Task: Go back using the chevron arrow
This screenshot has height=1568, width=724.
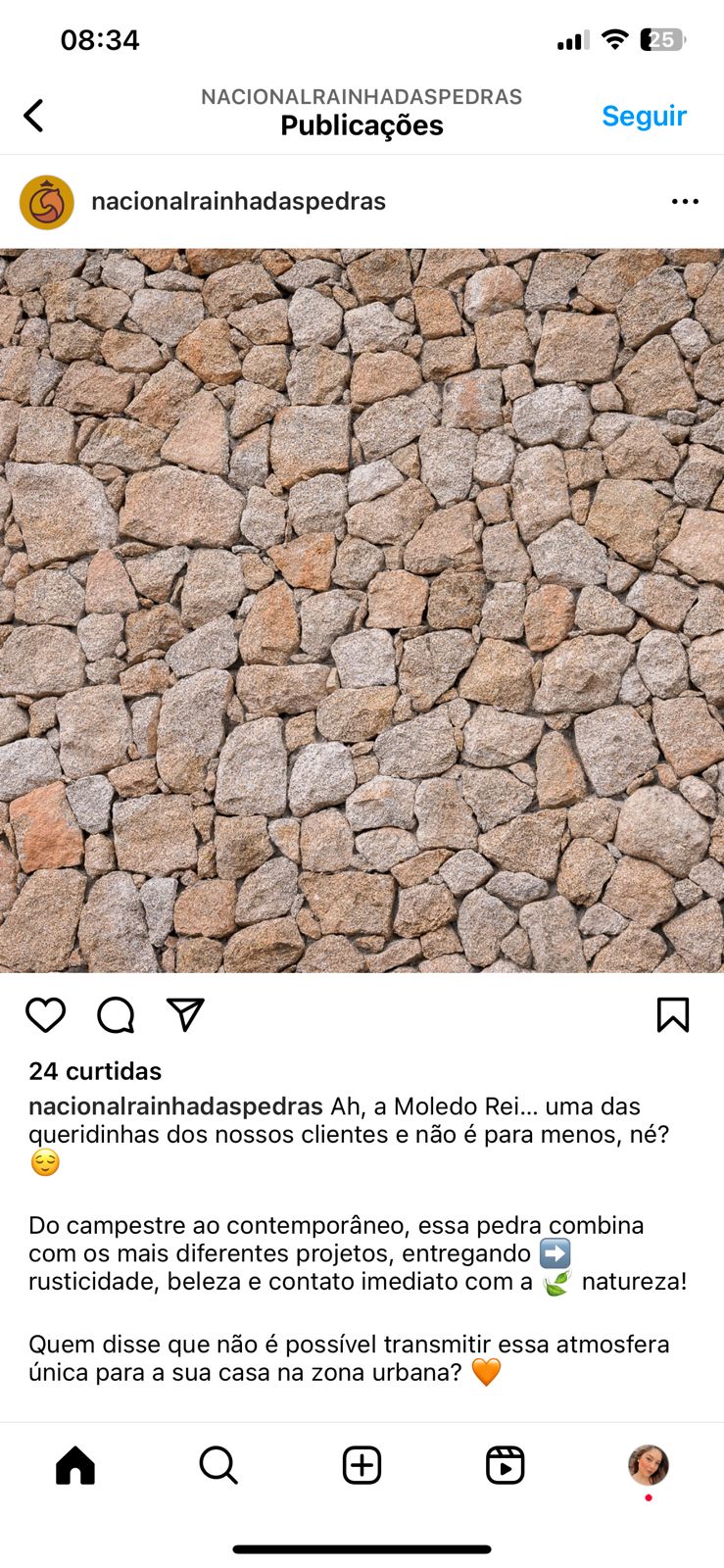Action: 33,115
